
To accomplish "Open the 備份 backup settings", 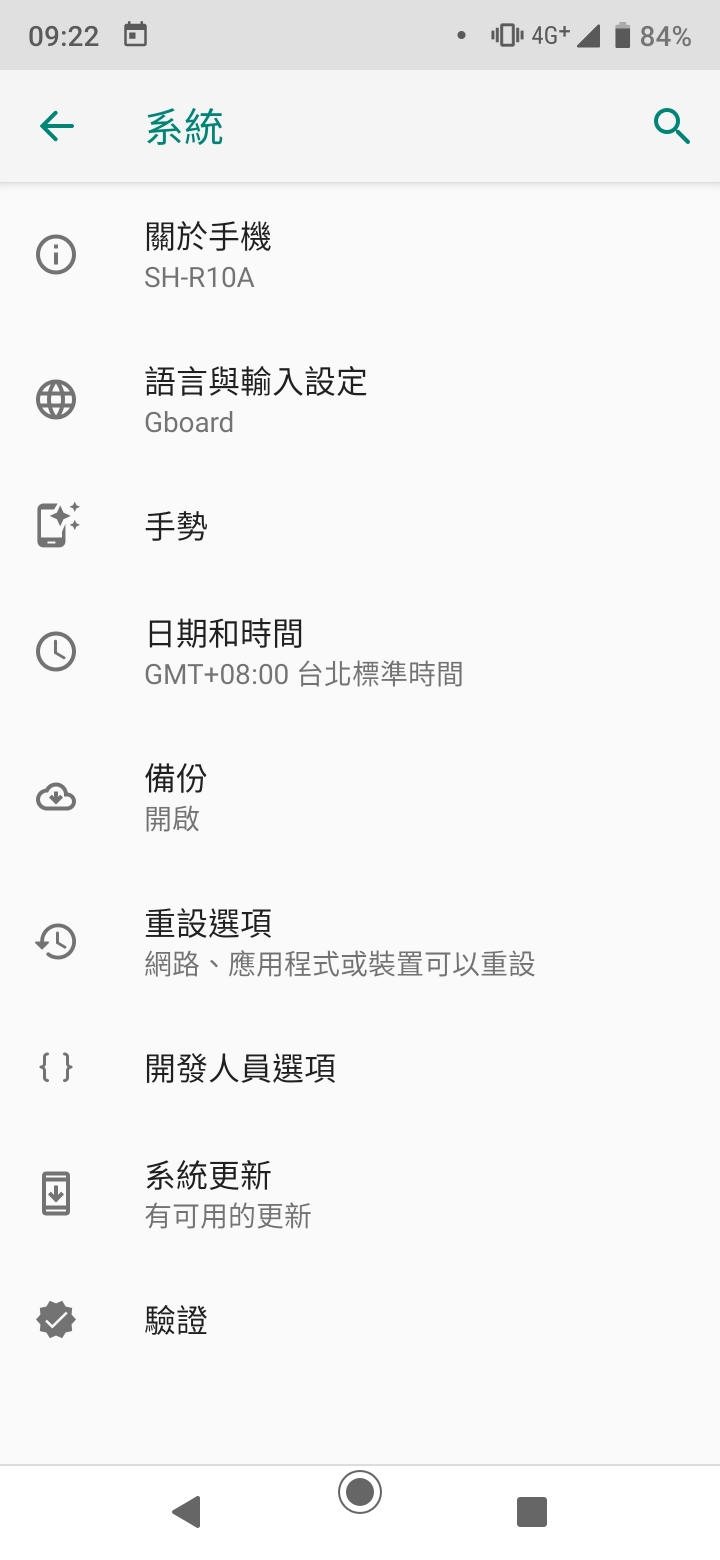I will (x=360, y=797).
